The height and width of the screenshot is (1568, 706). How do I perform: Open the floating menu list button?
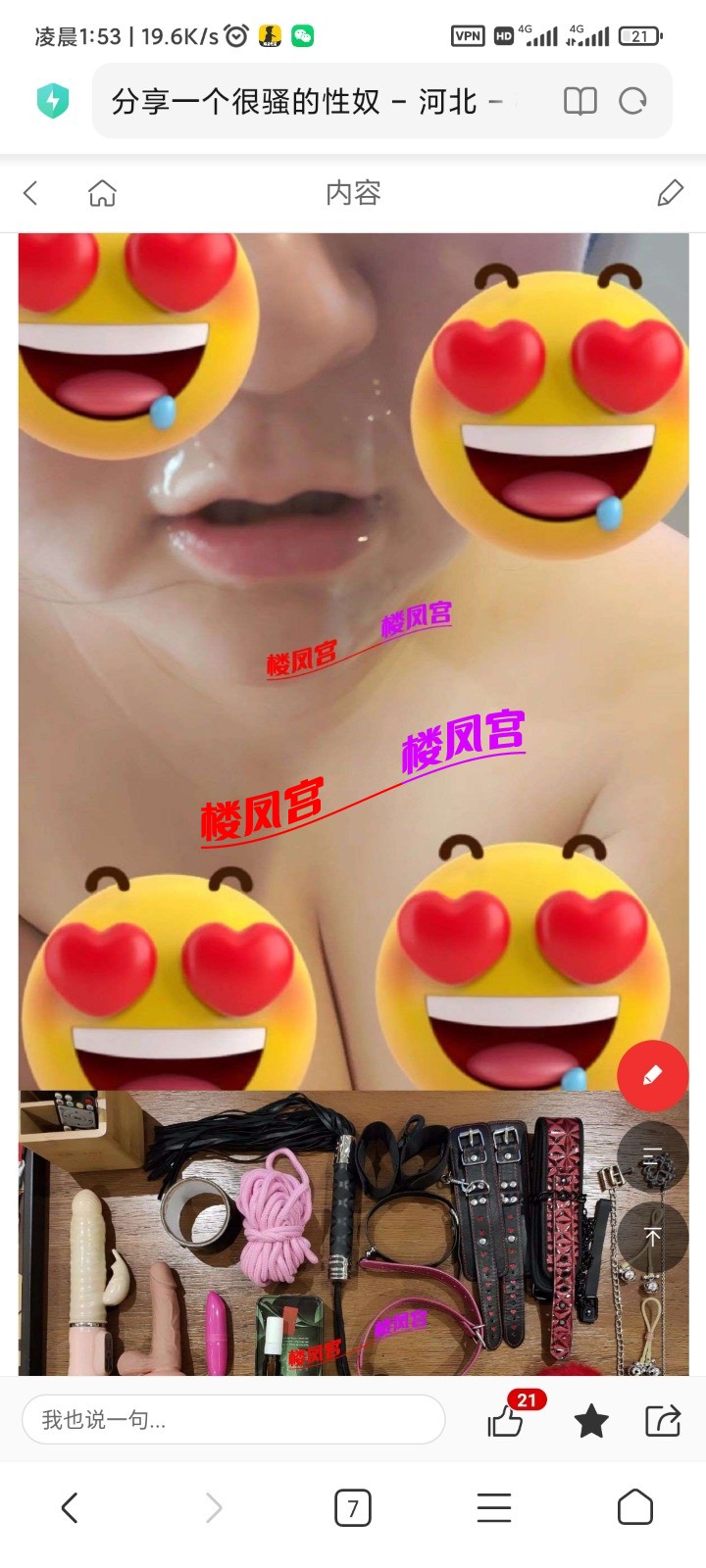(652, 1155)
